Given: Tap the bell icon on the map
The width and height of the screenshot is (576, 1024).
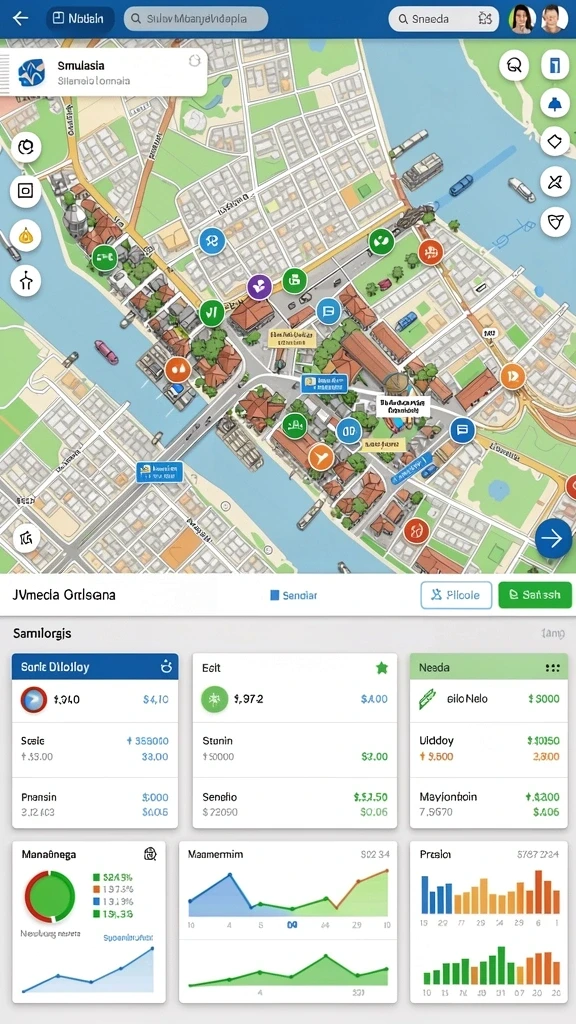Looking at the screenshot, I should pyautogui.click(x=555, y=103).
